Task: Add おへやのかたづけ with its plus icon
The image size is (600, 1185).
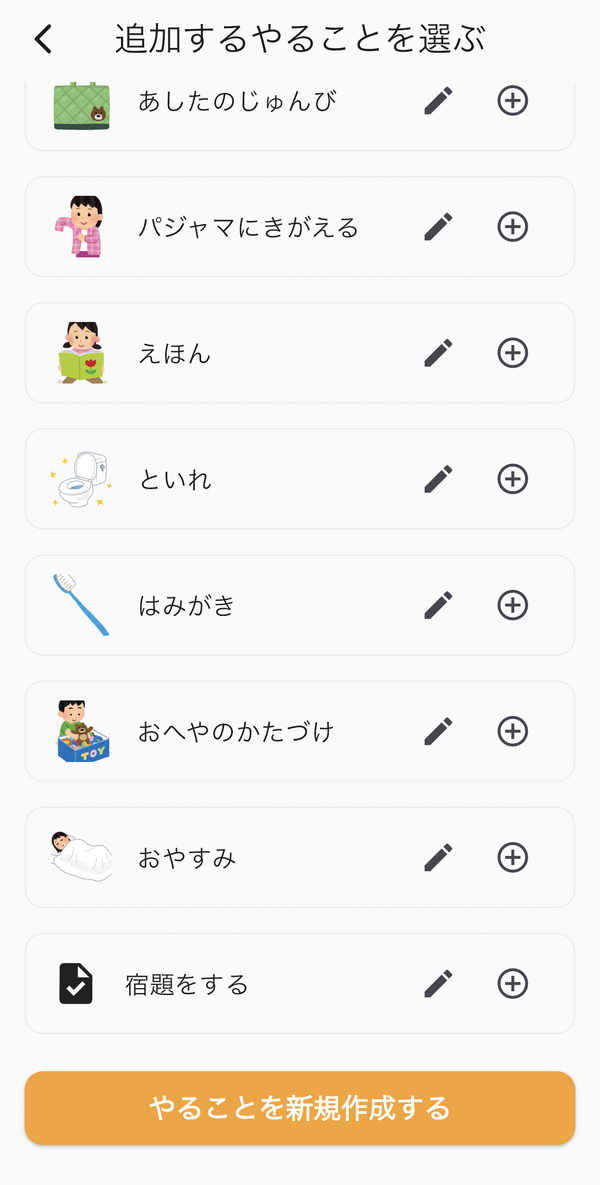Action: click(512, 732)
